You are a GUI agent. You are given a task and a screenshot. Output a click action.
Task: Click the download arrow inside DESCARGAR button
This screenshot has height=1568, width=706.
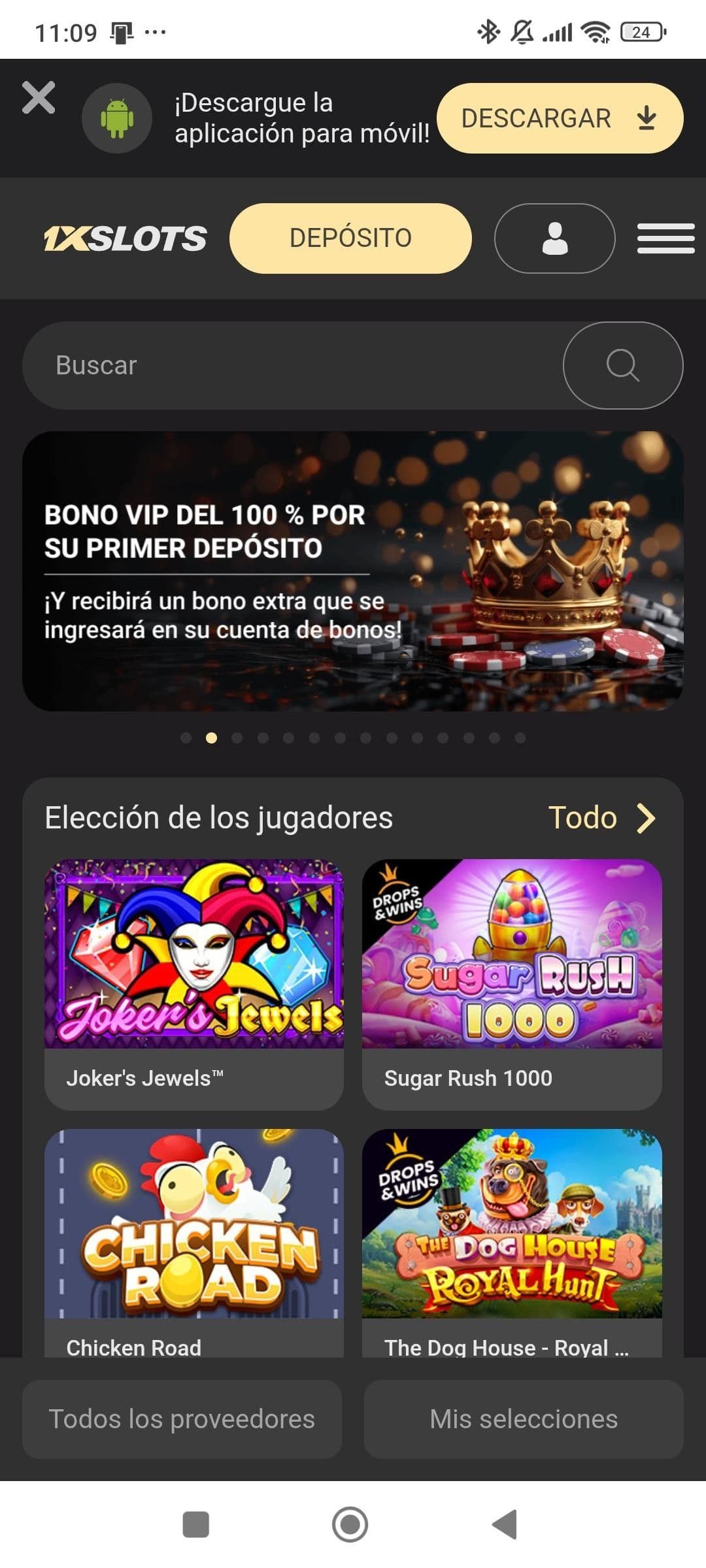(646, 118)
